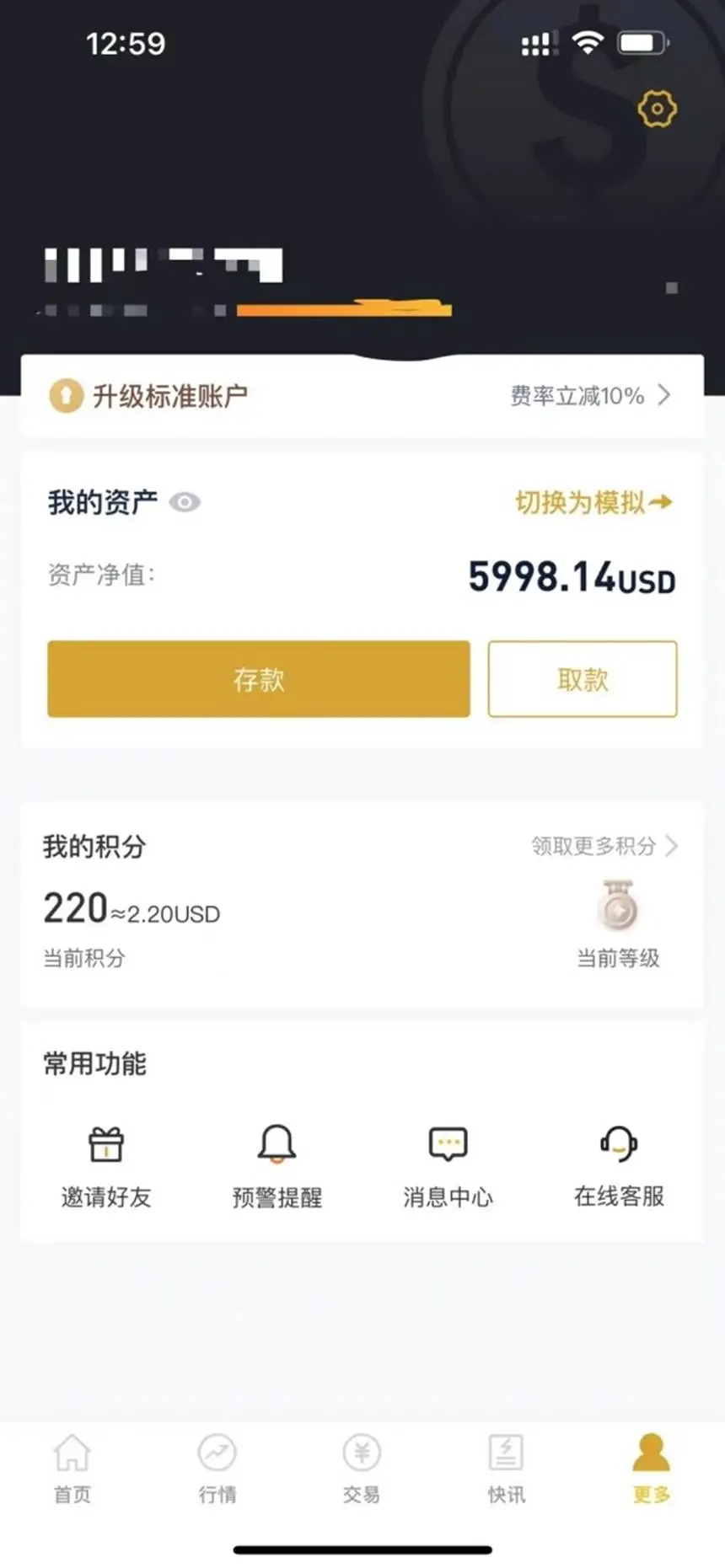Toggle asset visibility with the eye icon
This screenshot has width=725, height=1568.
coord(185,502)
